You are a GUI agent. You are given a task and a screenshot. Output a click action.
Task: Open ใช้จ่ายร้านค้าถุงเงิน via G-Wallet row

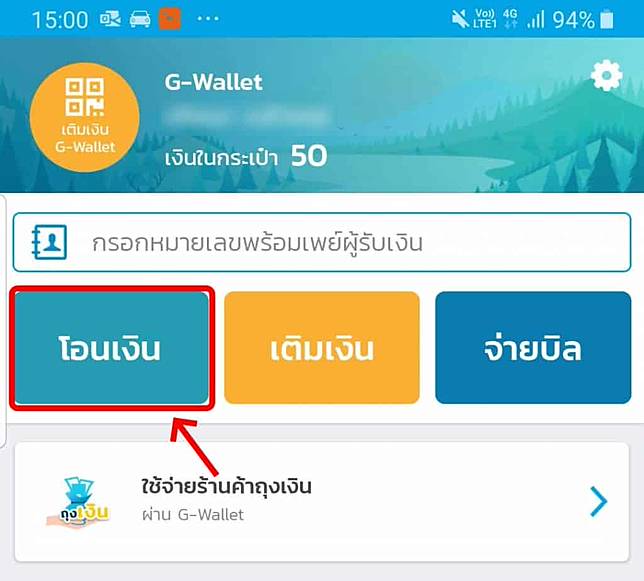coord(321,501)
